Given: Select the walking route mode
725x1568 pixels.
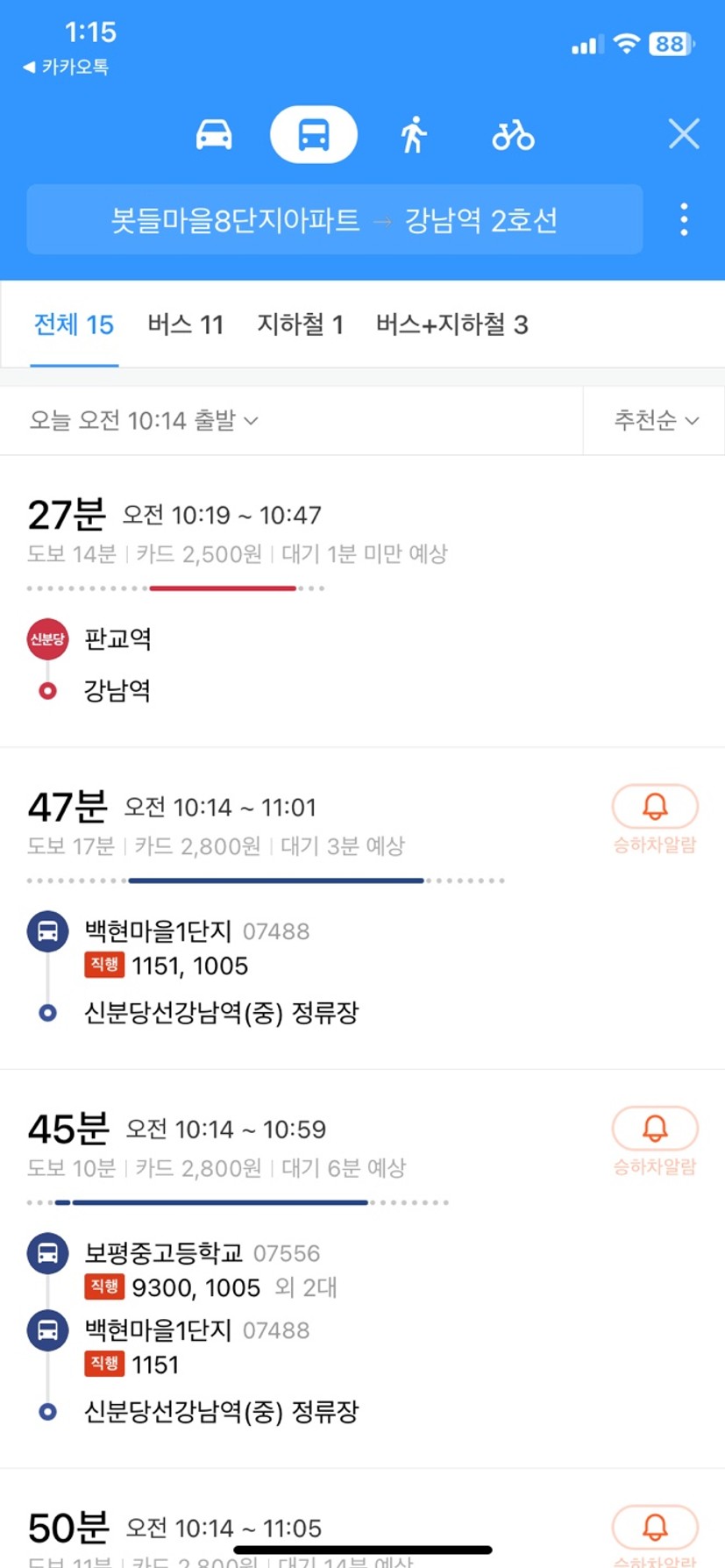Looking at the screenshot, I should click(x=413, y=135).
